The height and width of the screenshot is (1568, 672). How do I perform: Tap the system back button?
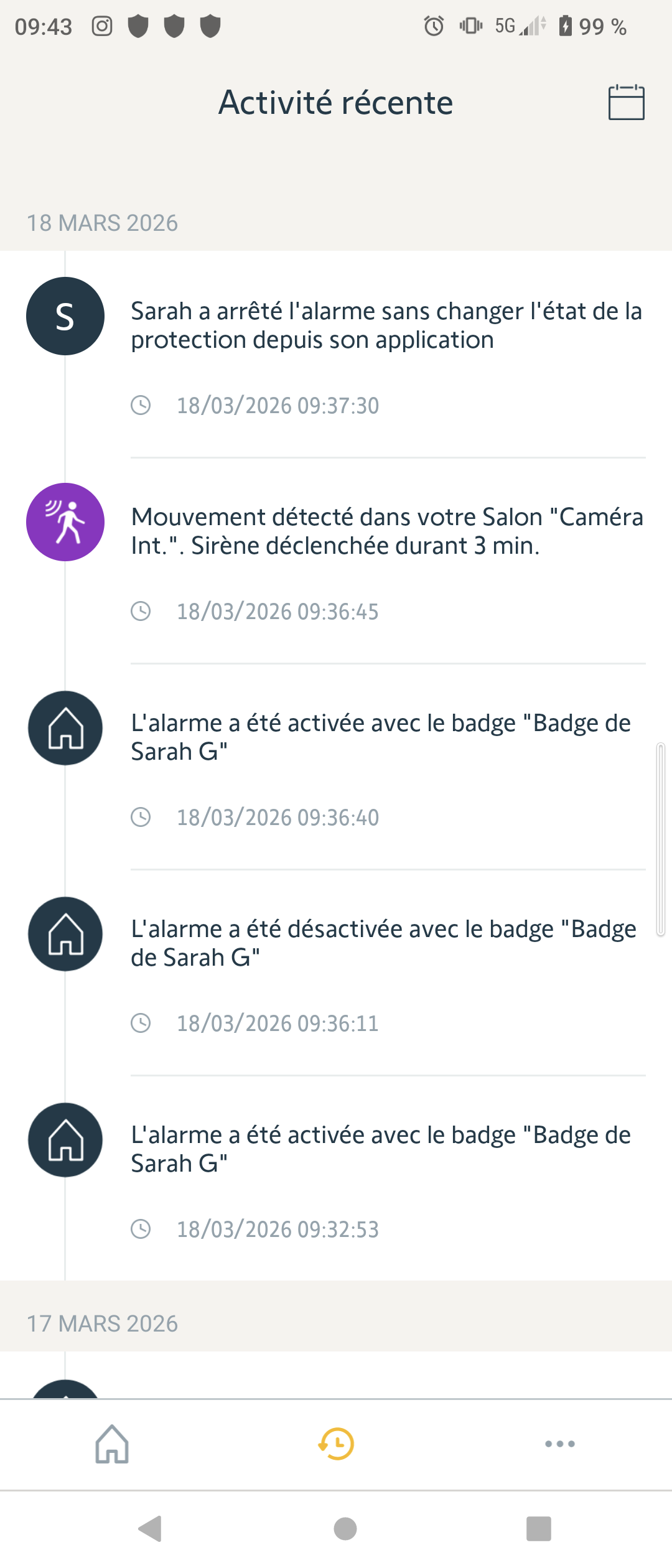151,1528
